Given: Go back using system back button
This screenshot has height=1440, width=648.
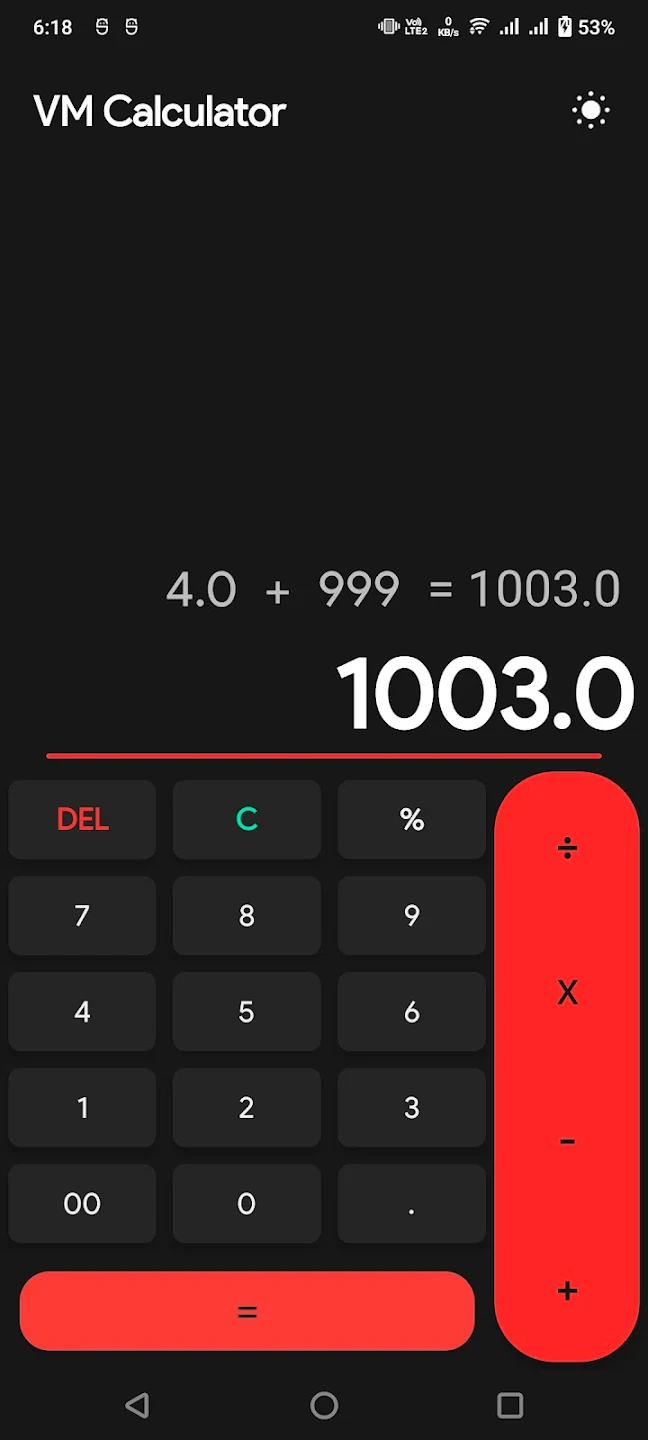Looking at the screenshot, I should (137, 1405).
